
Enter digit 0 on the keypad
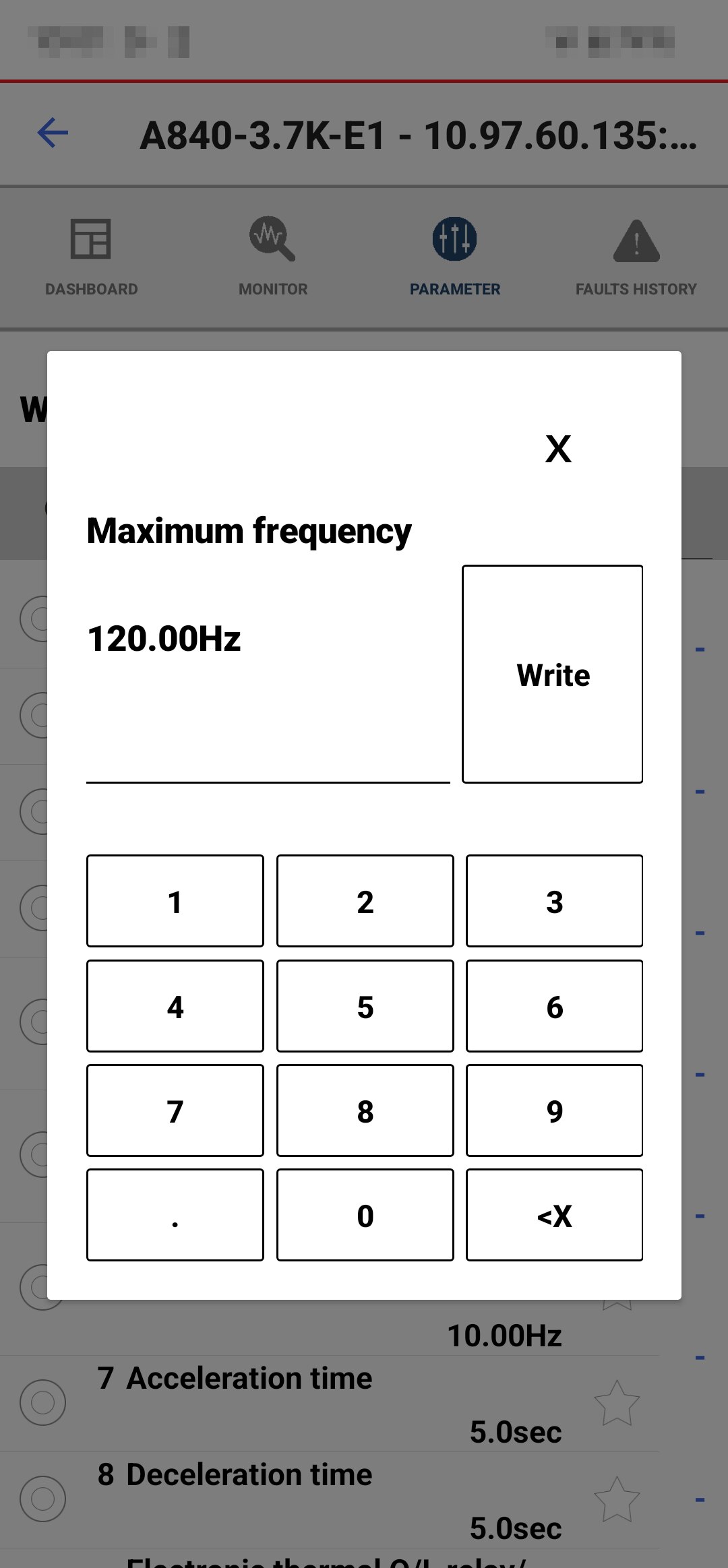[365, 1215]
